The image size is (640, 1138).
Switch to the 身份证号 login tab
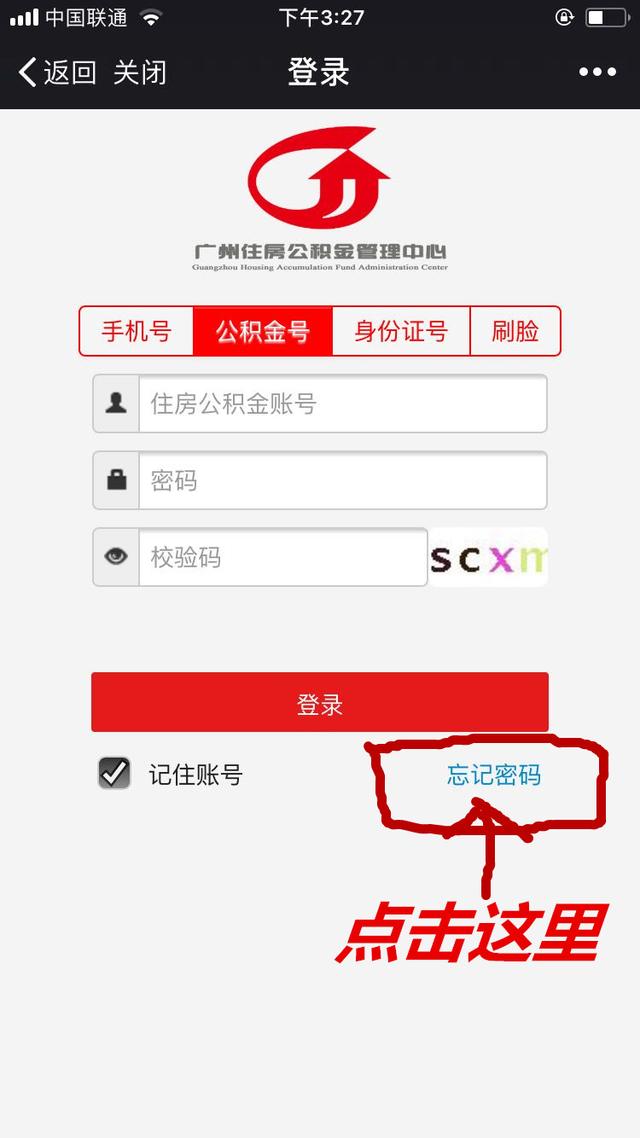(400, 331)
